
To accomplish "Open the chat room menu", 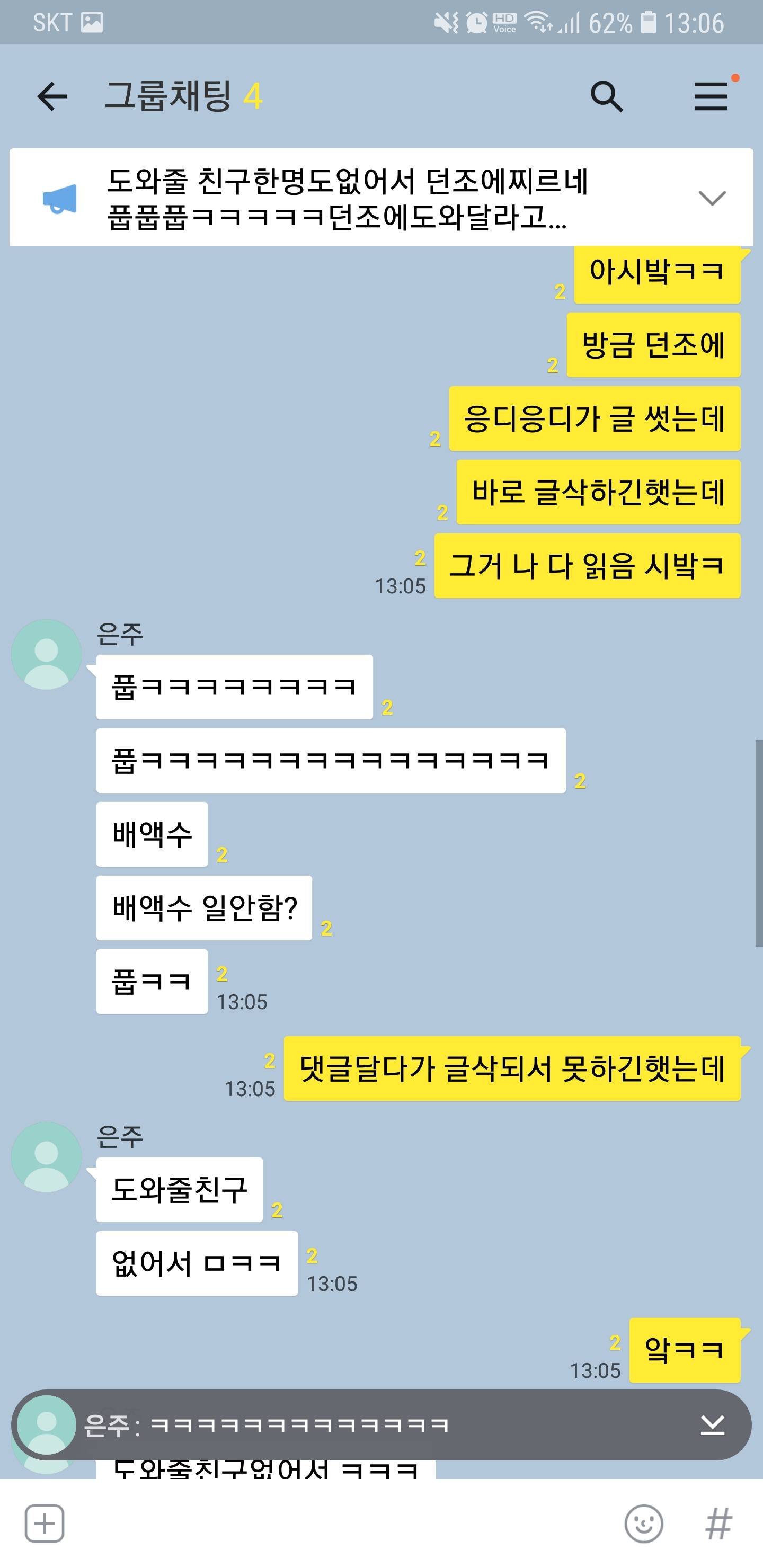I will pyautogui.click(x=711, y=96).
